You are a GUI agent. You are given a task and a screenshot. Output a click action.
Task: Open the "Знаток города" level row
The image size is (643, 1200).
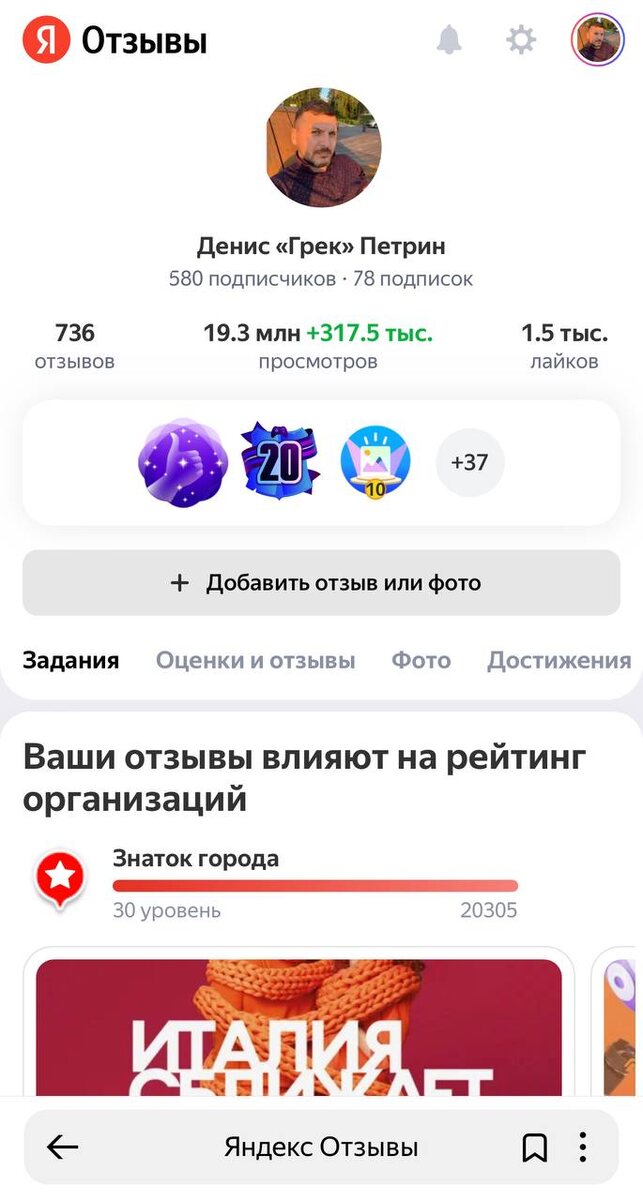tap(315, 884)
